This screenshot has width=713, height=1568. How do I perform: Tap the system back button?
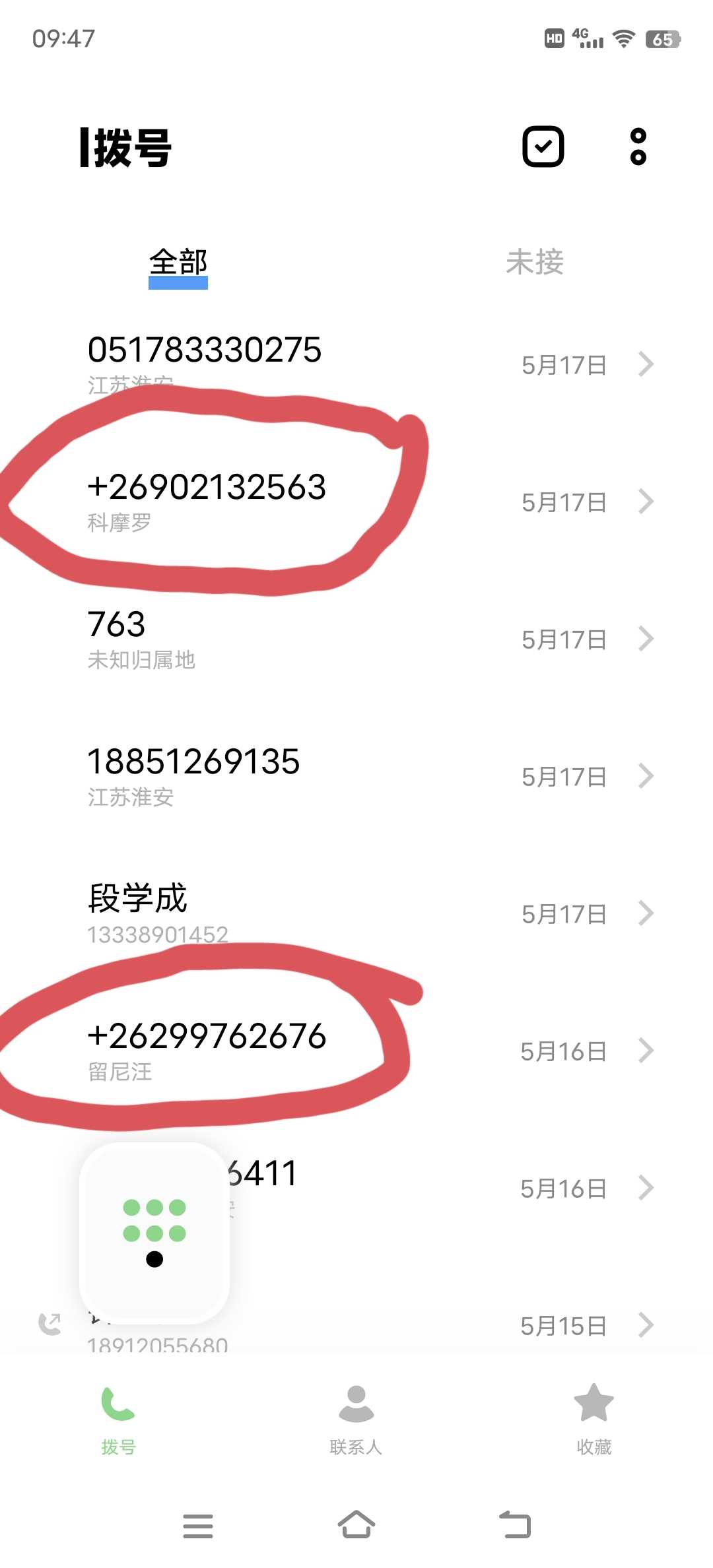tap(515, 1524)
